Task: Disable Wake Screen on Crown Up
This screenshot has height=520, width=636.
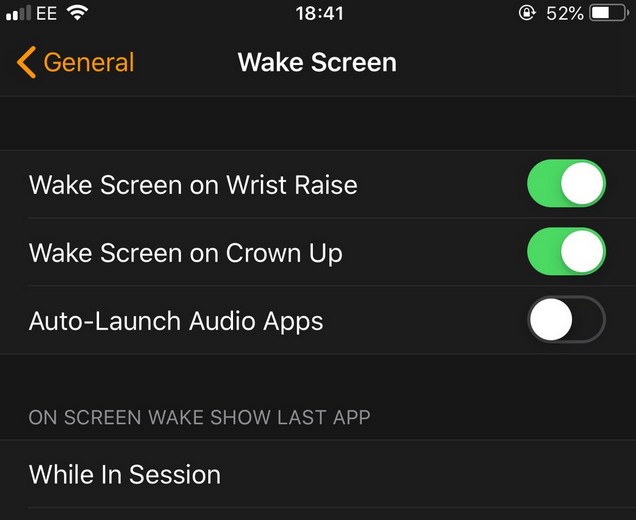Action: [x=565, y=252]
